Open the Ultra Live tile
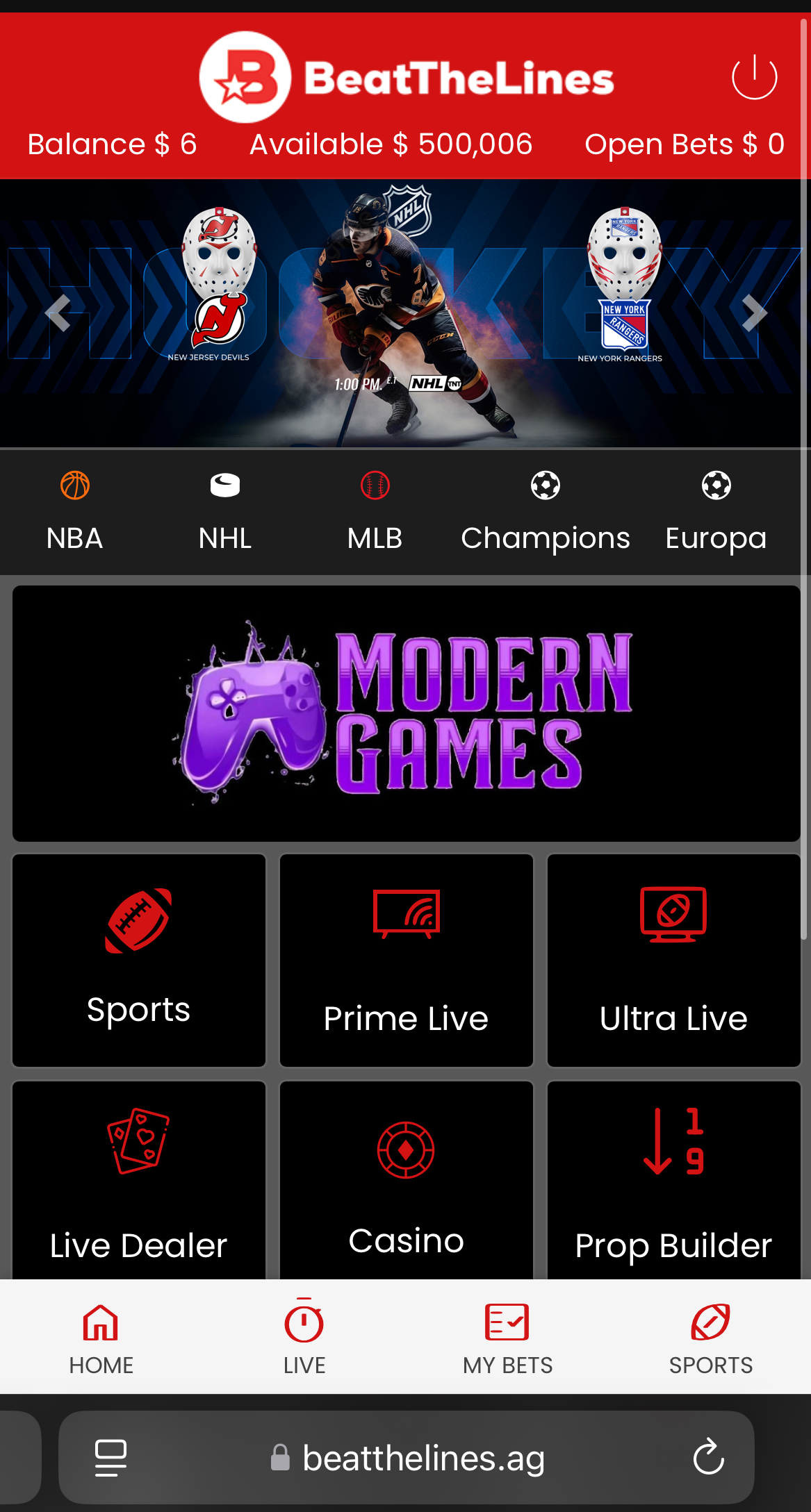811x1512 pixels. click(673, 960)
